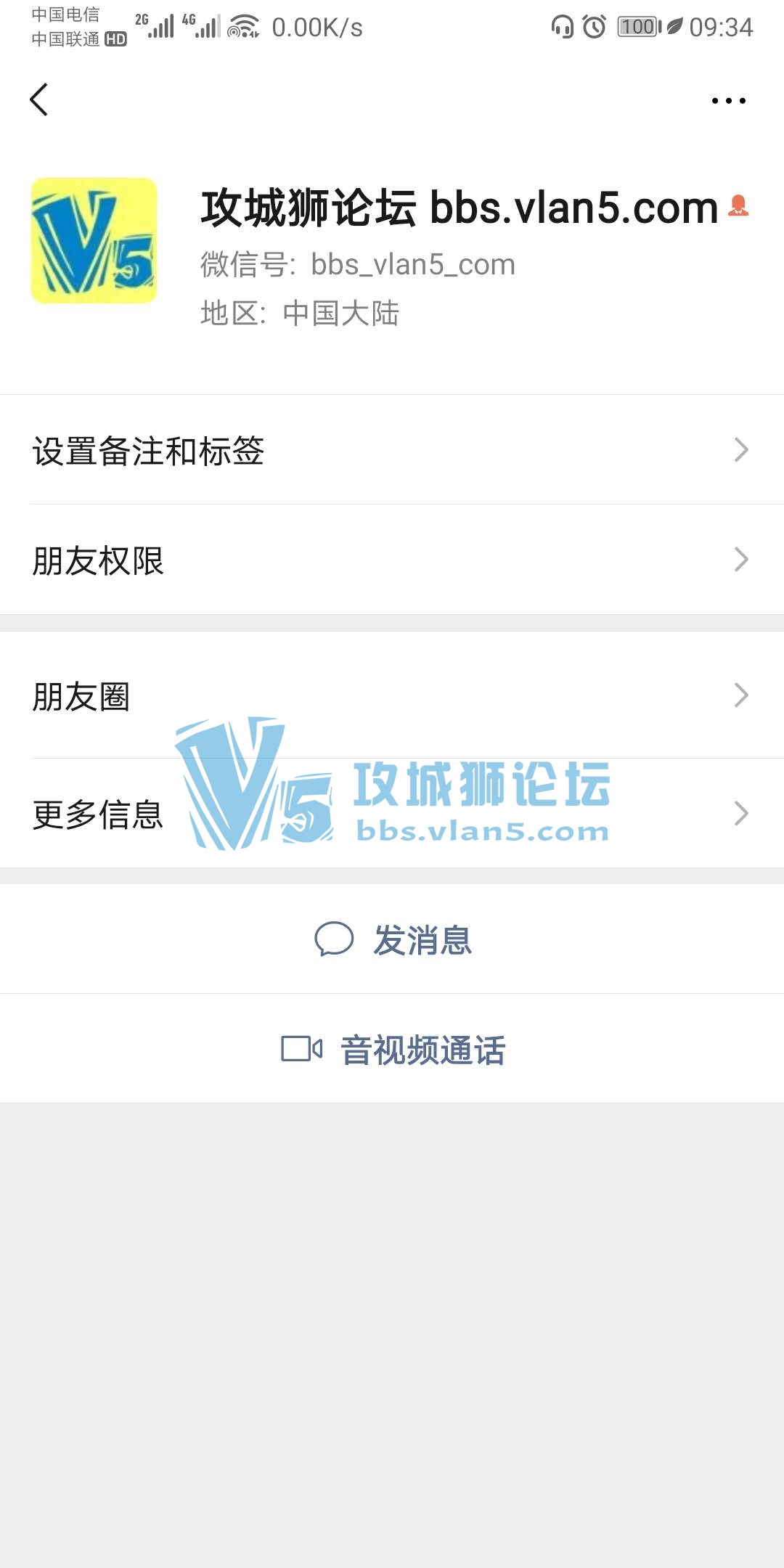Start 音视频通话 with this contact
The width and height of the screenshot is (784, 1568).
(x=393, y=1050)
